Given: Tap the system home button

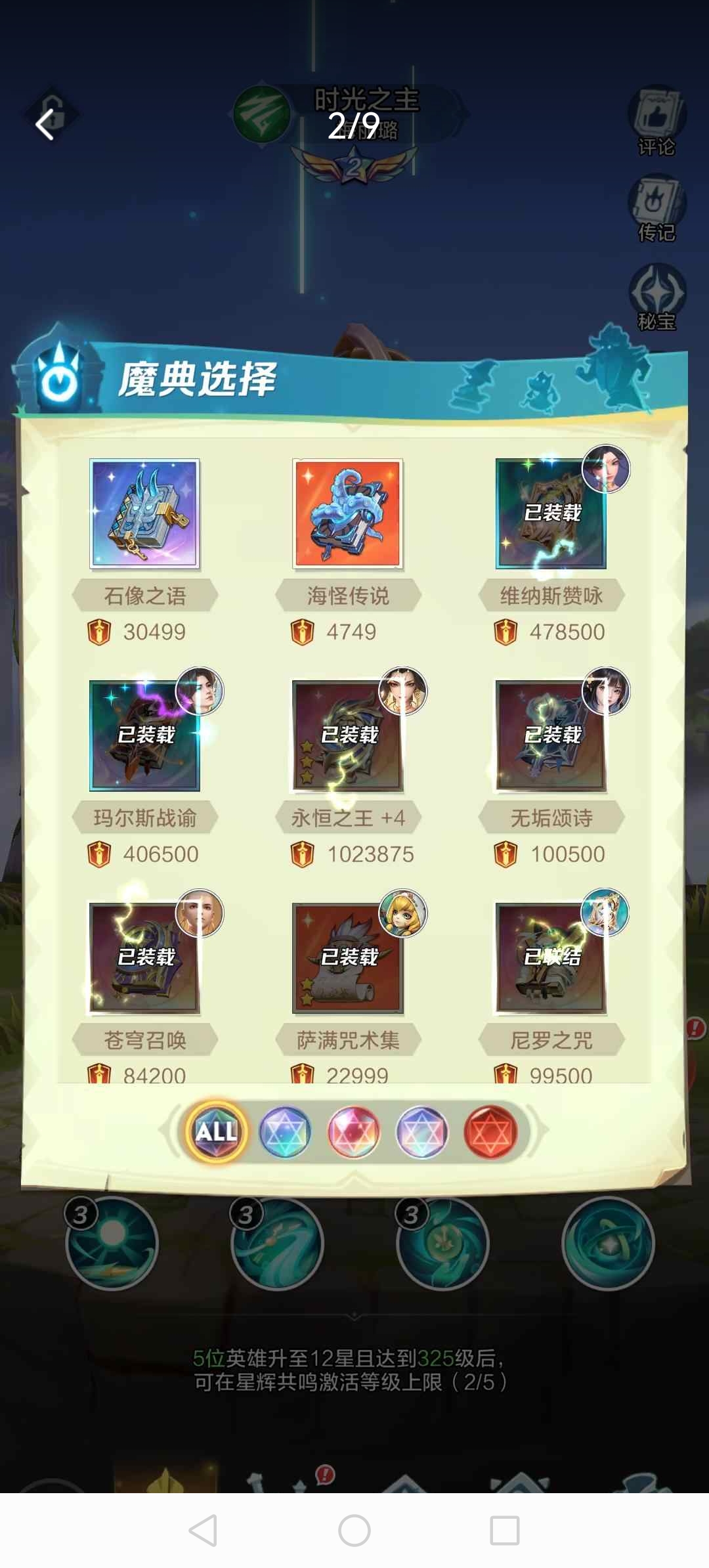Looking at the screenshot, I should pyautogui.click(x=354, y=1531).
